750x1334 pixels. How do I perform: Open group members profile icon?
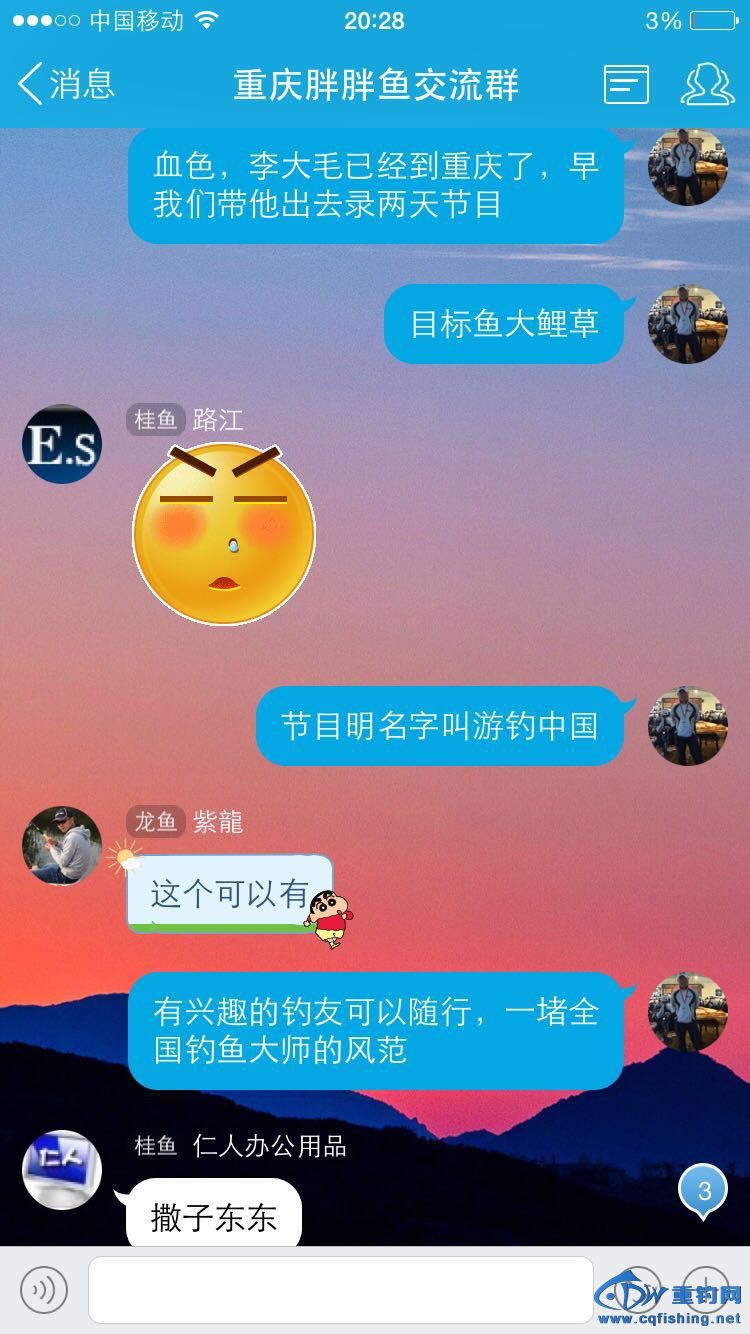706,84
